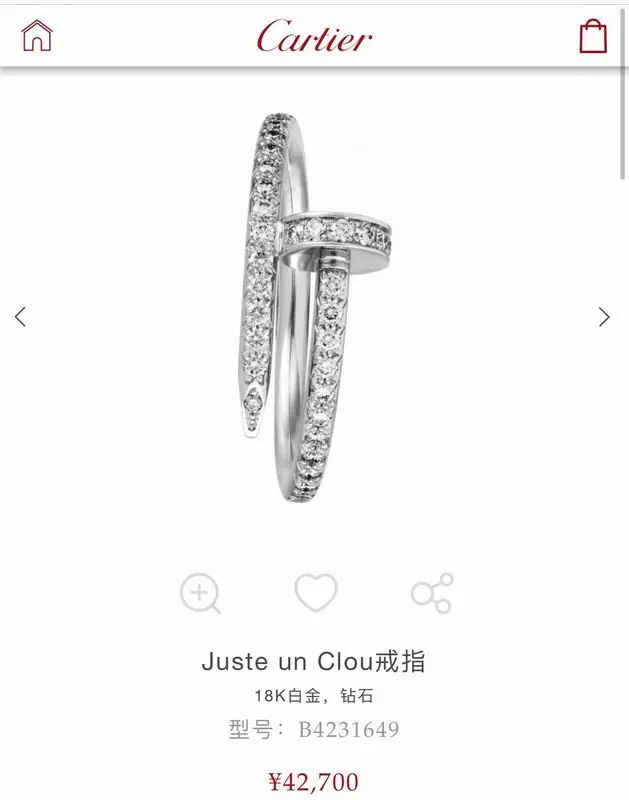This screenshot has height=800, width=629.
Task: Go to the Cartier home page
Action: pos(36,35)
